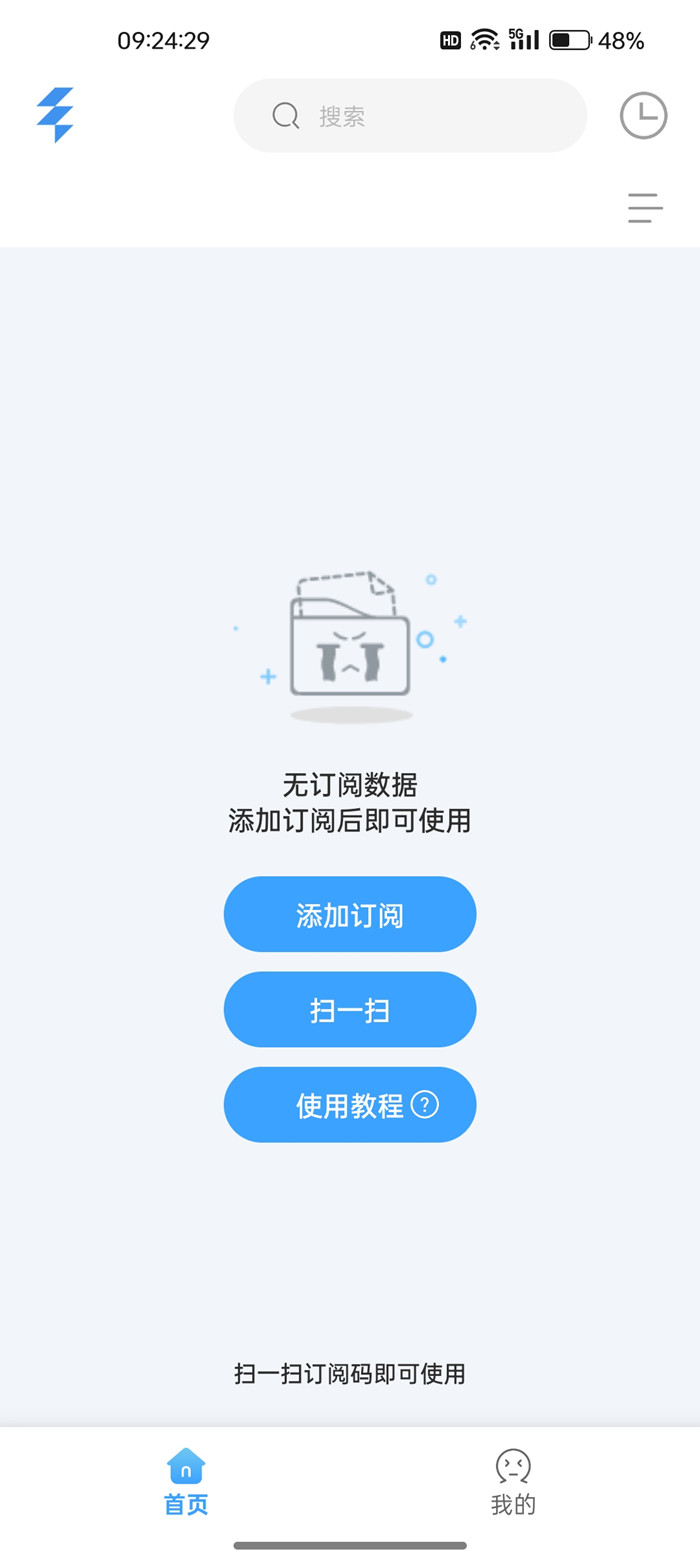Open the 使用教程 tutorial
The width and height of the screenshot is (700, 1563).
pos(350,1105)
